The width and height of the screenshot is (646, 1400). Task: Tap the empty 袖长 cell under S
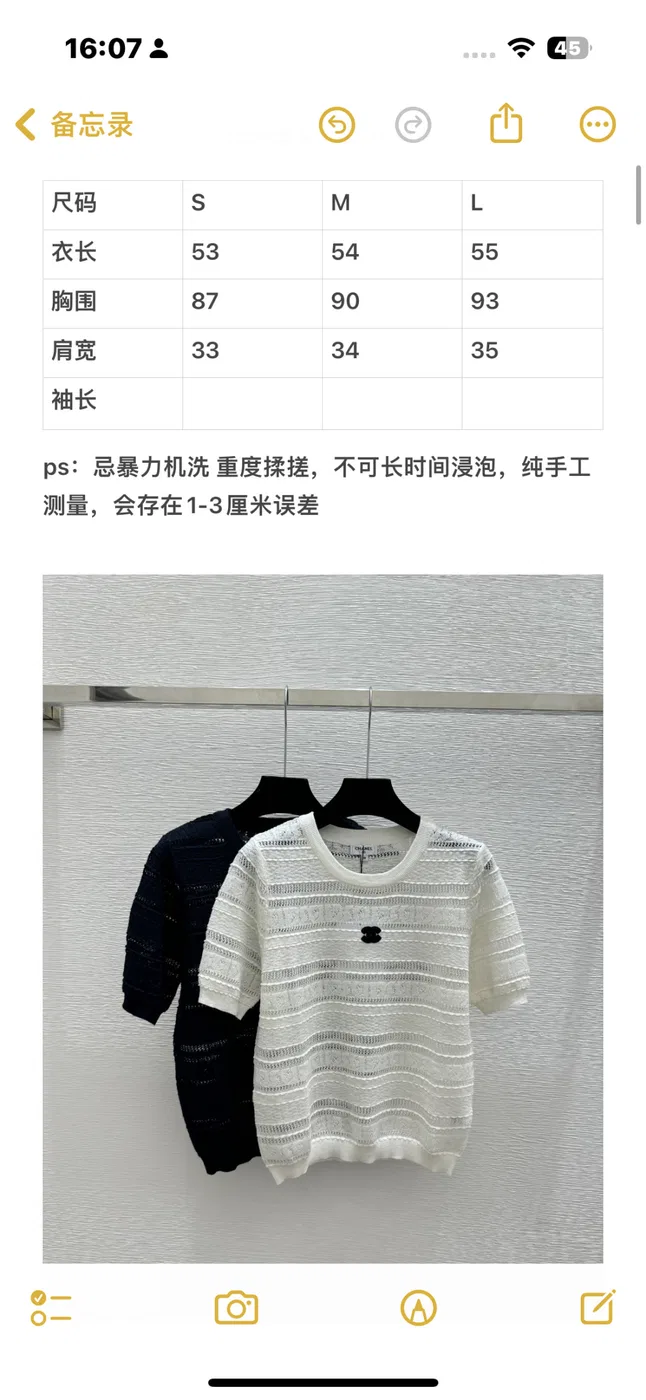pos(252,403)
